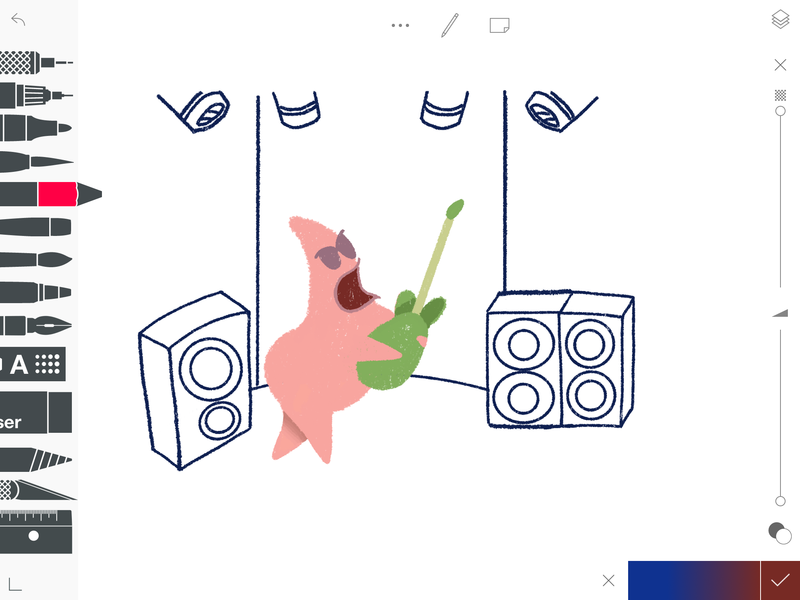
Task: Tap the bottom size slider handle
Action: point(780,501)
